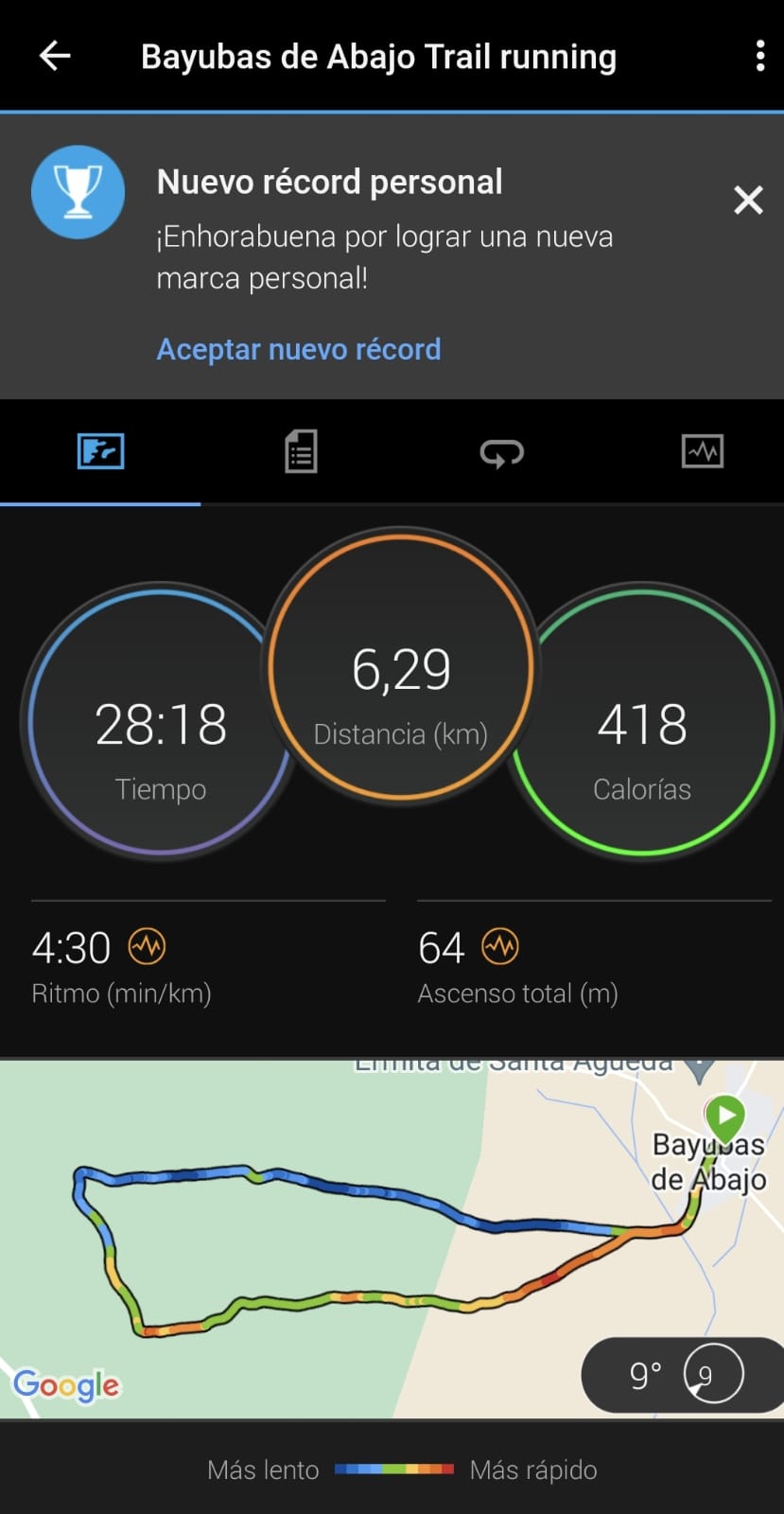
Task: Switch to the charts tab
Action: [x=703, y=451]
